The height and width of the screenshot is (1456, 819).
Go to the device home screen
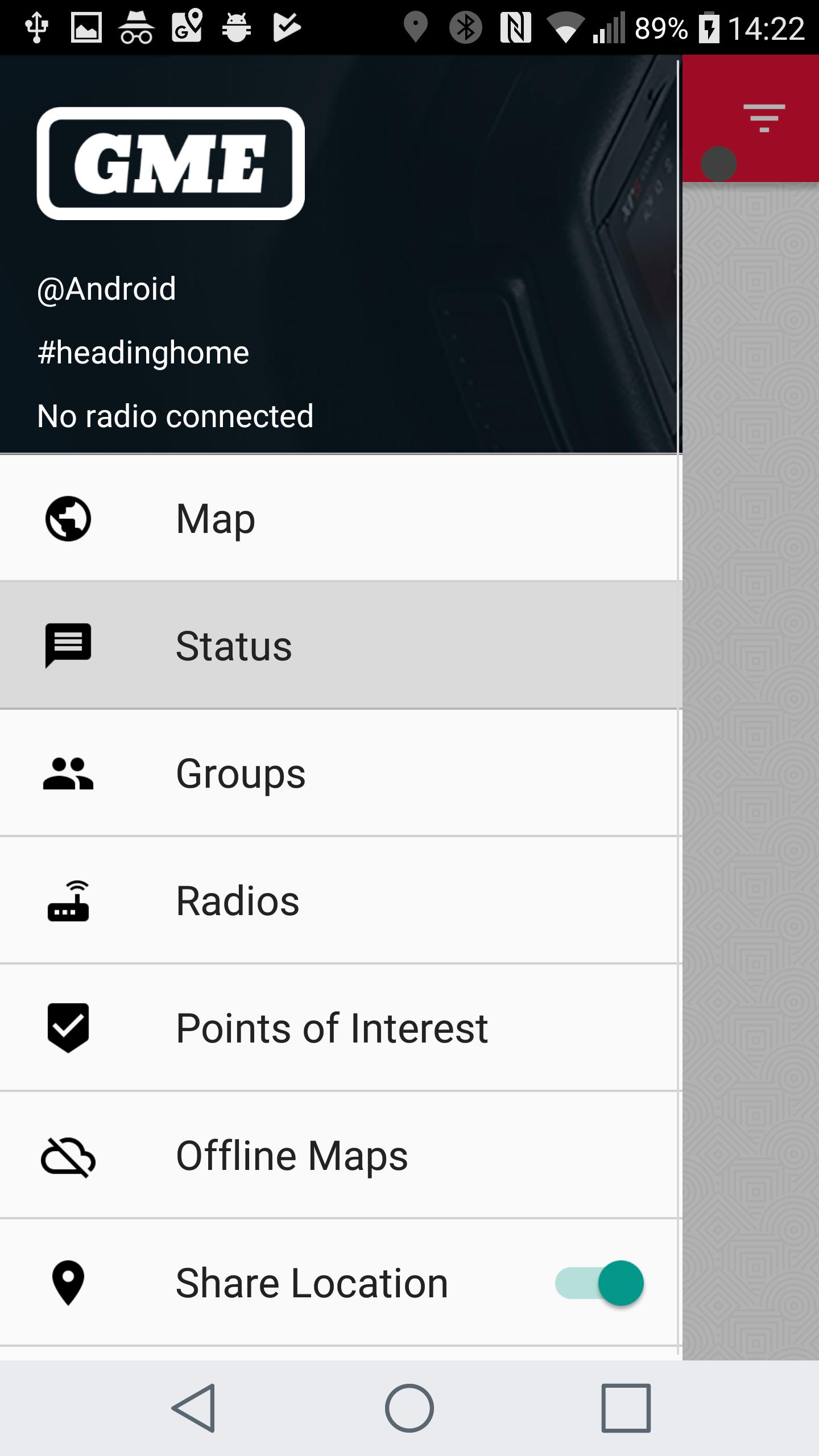point(409,1408)
